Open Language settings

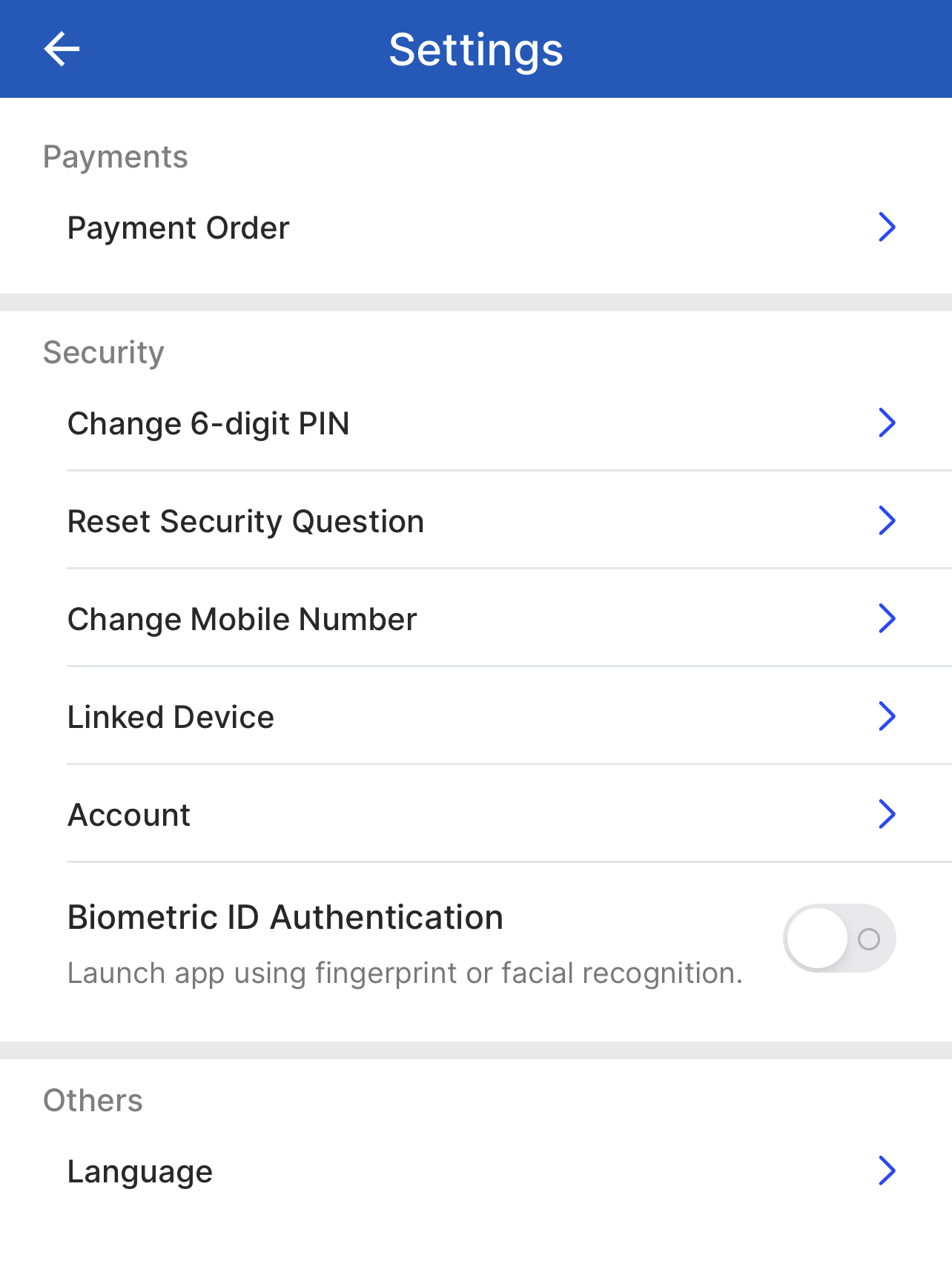[x=476, y=1171]
